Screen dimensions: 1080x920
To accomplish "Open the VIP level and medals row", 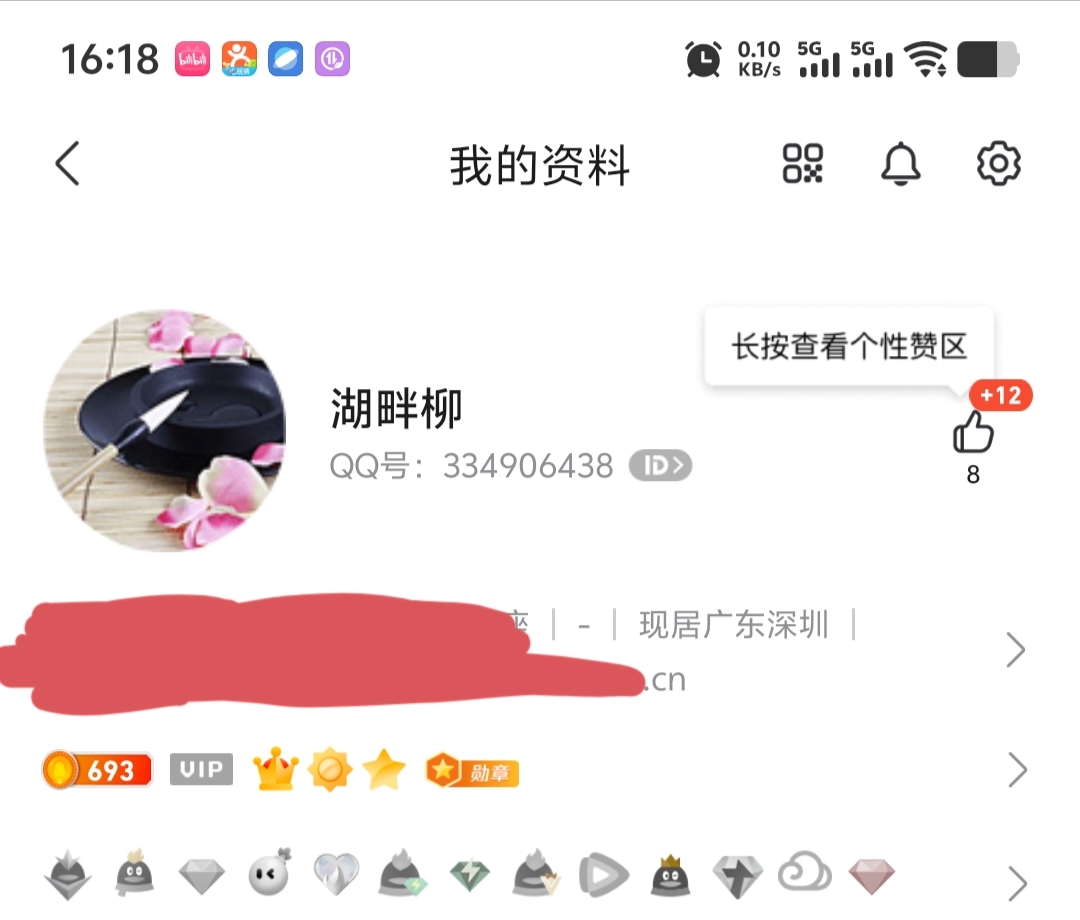I will tap(1016, 770).
